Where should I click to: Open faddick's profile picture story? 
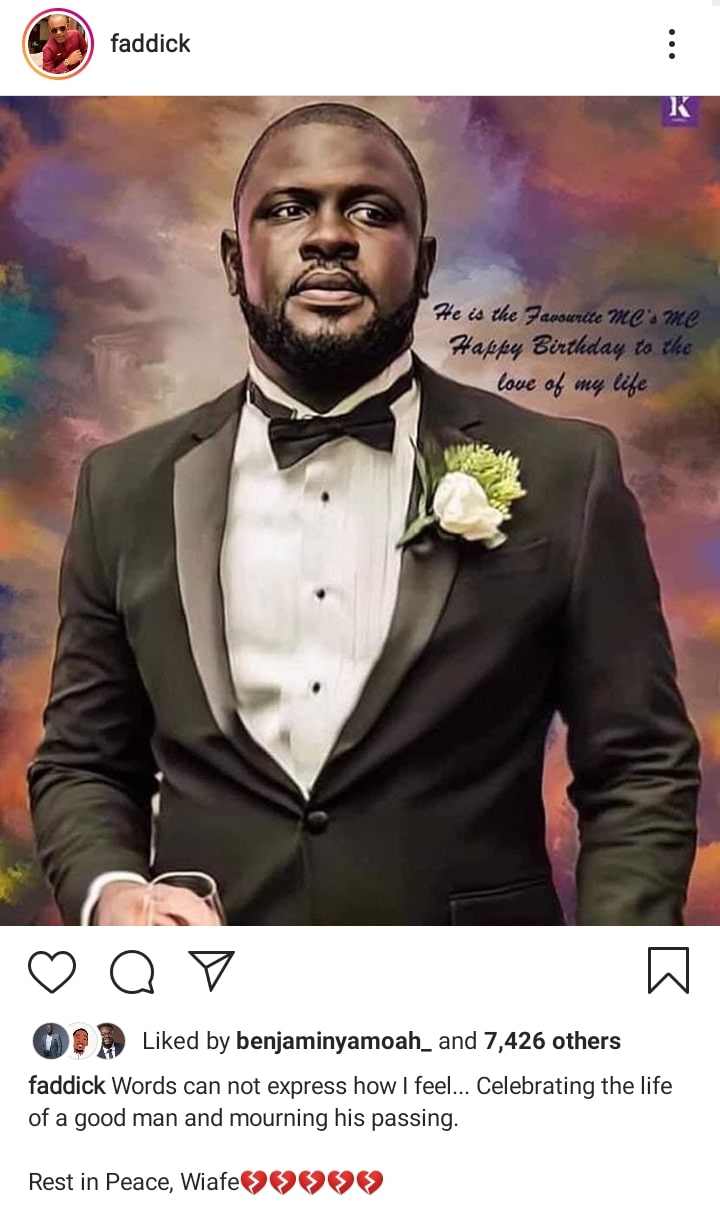pyautogui.click(x=57, y=44)
